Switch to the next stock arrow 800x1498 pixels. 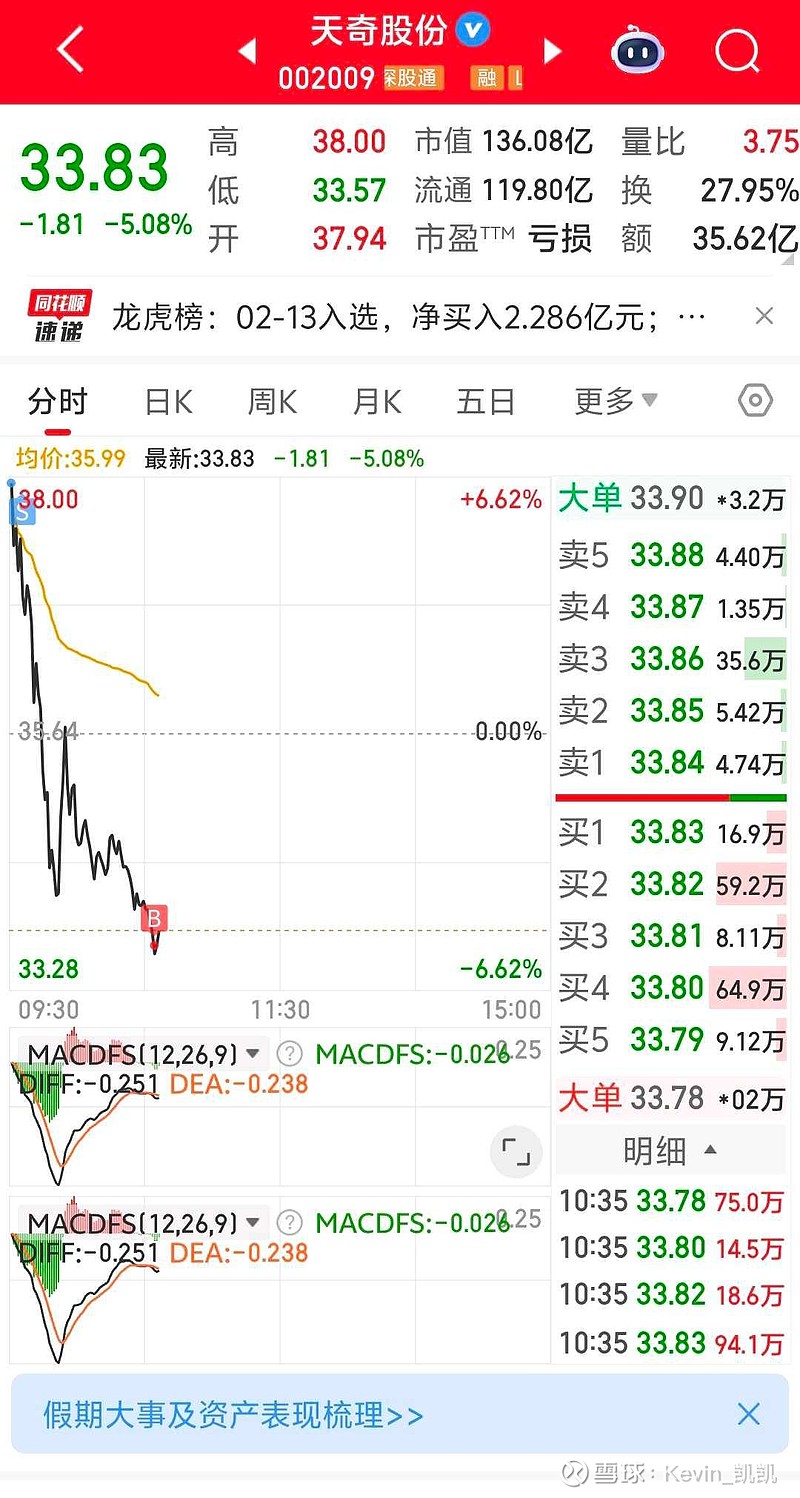552,50
